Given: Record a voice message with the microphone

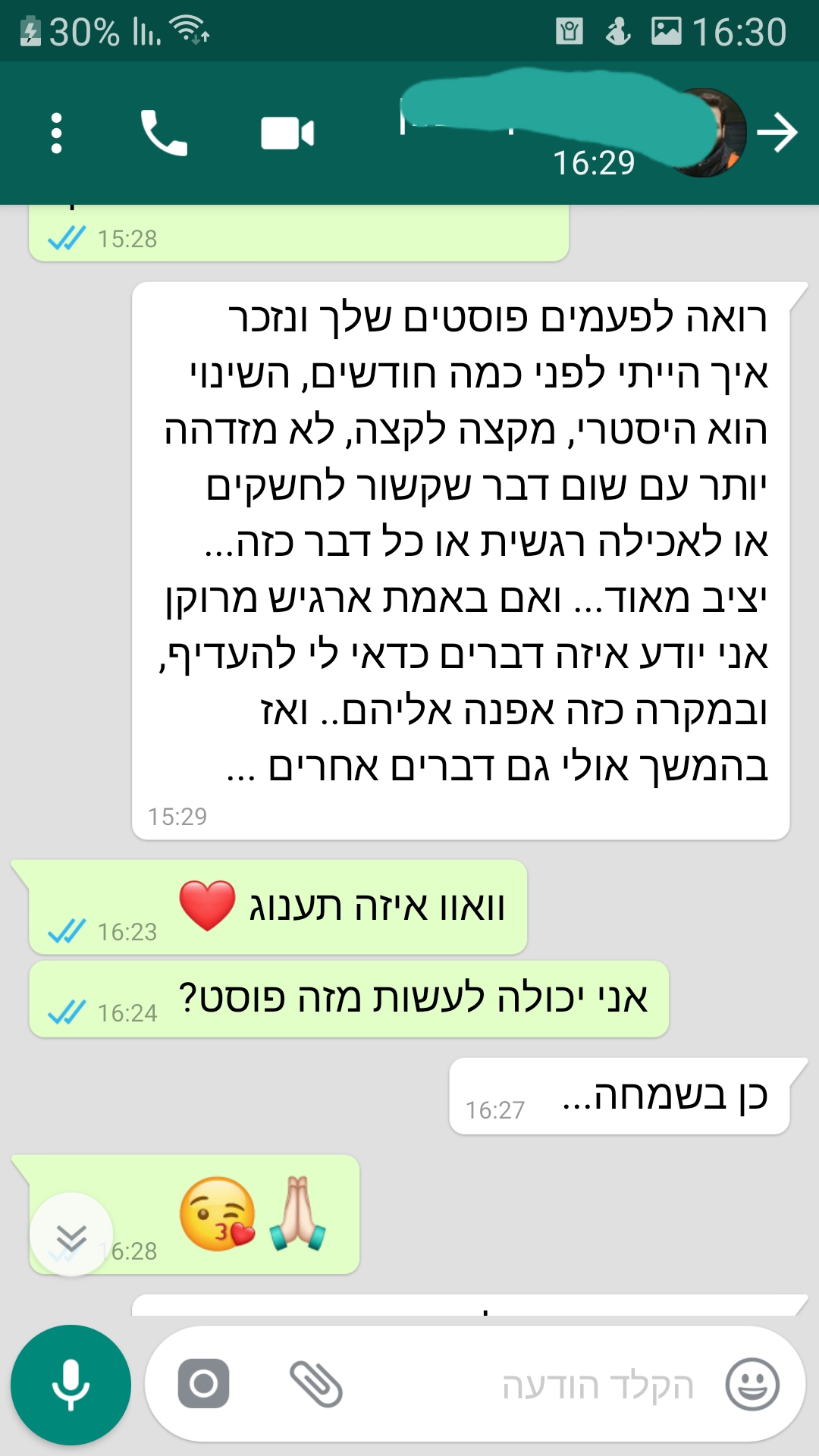Looking at the screenshot, I should [71, 1385].
